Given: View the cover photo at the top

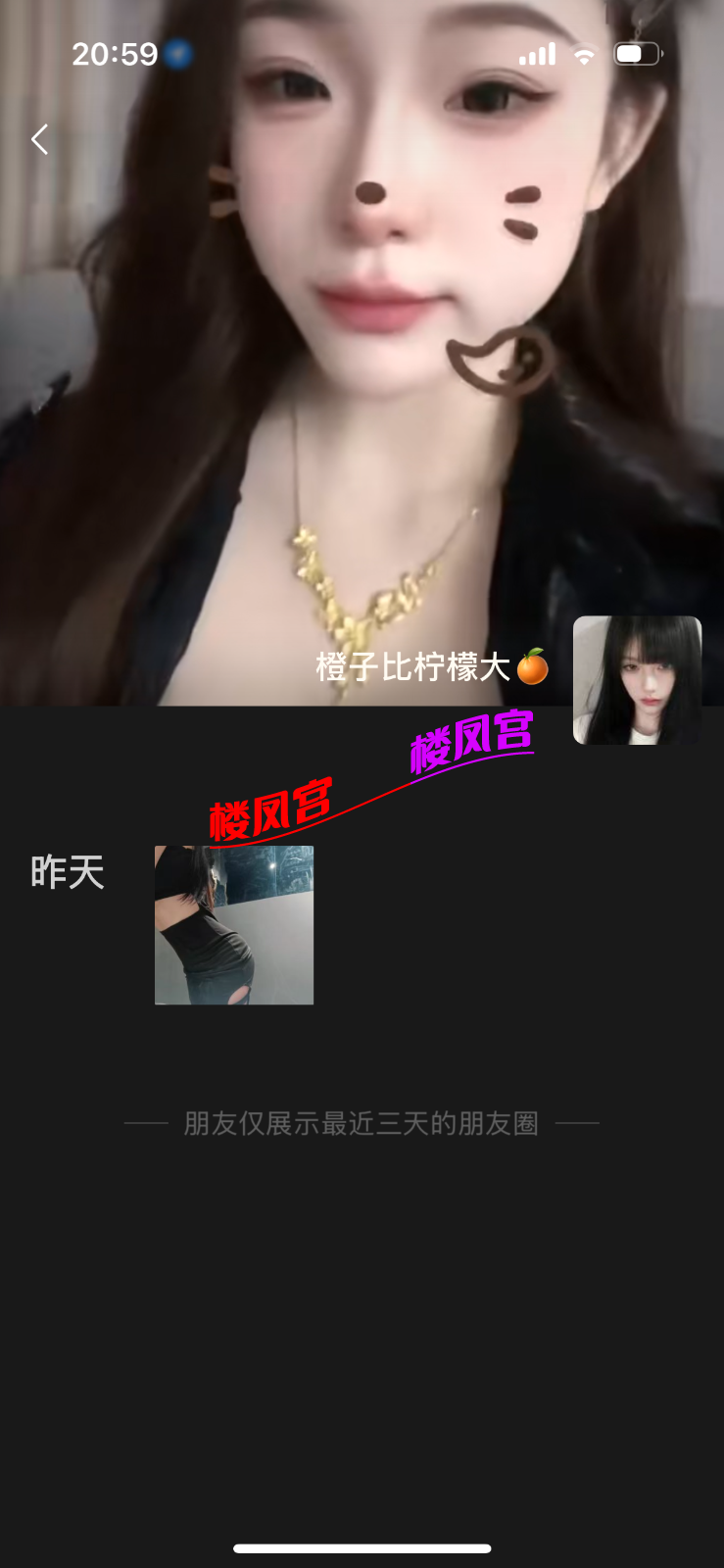Looking at the screenshot, I should tap(362, 392).
